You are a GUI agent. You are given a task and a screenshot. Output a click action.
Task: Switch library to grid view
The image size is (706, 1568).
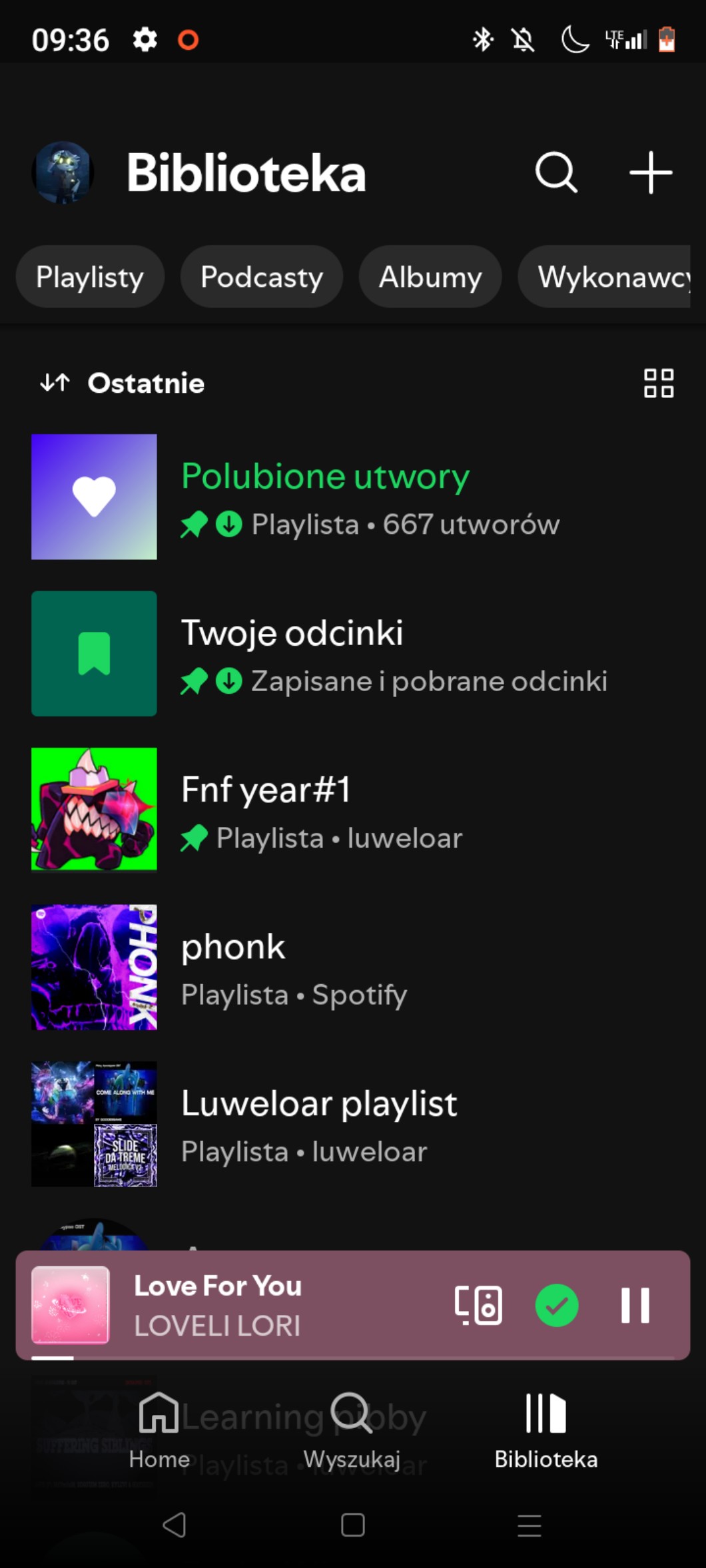(658, 383)
